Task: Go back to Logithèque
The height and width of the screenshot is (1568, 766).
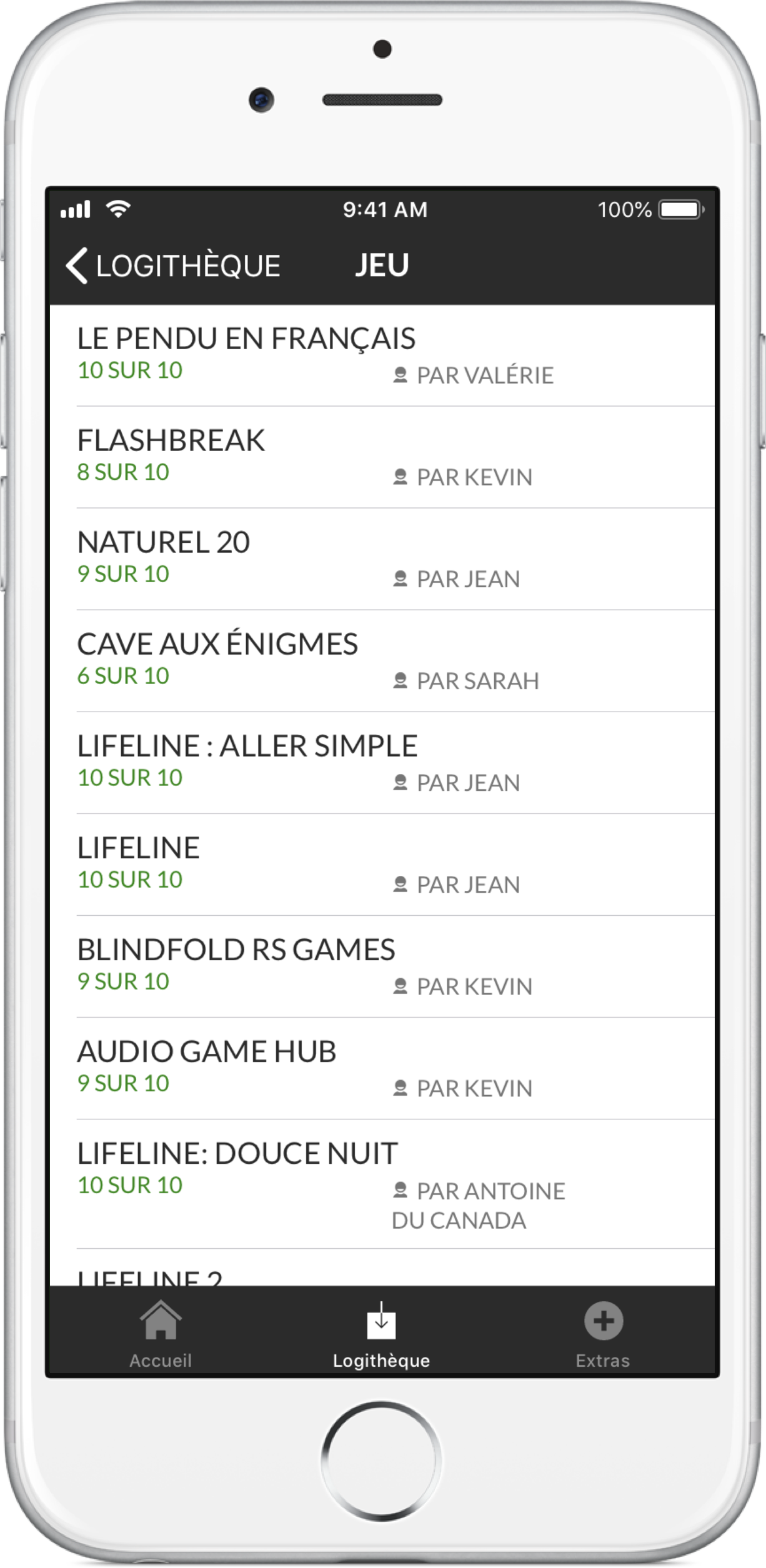Action: [173, 266]
